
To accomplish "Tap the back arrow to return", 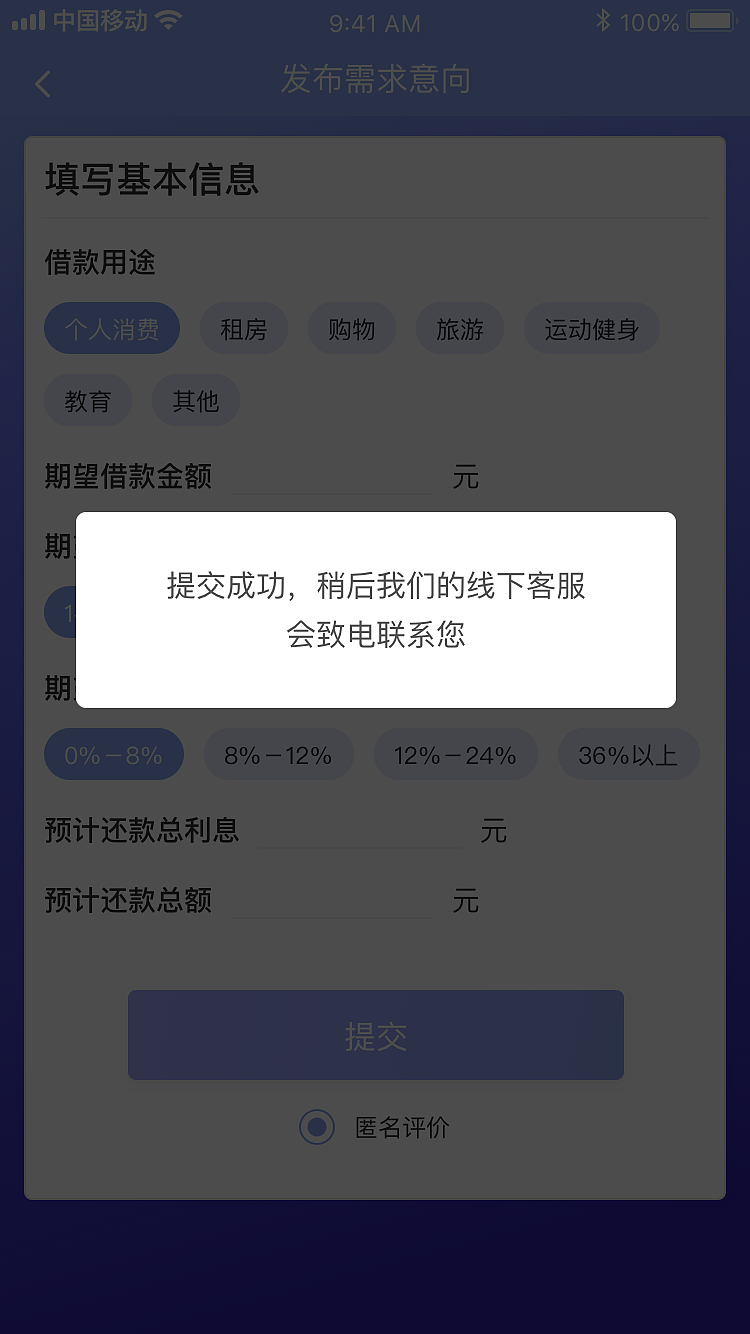I will pyautogui.click(x=42, y=84).
